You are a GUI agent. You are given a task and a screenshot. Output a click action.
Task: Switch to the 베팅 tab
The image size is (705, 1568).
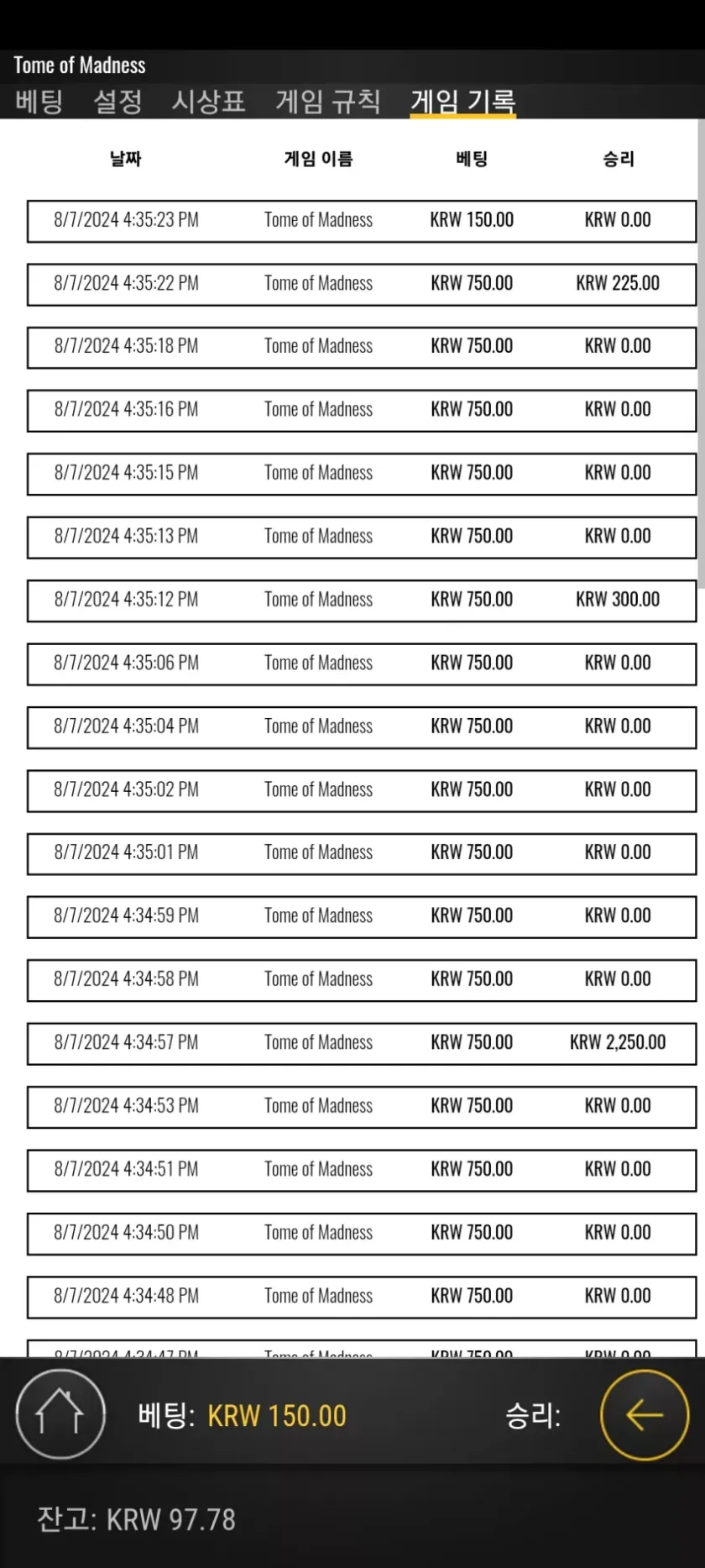coord(39,102)
